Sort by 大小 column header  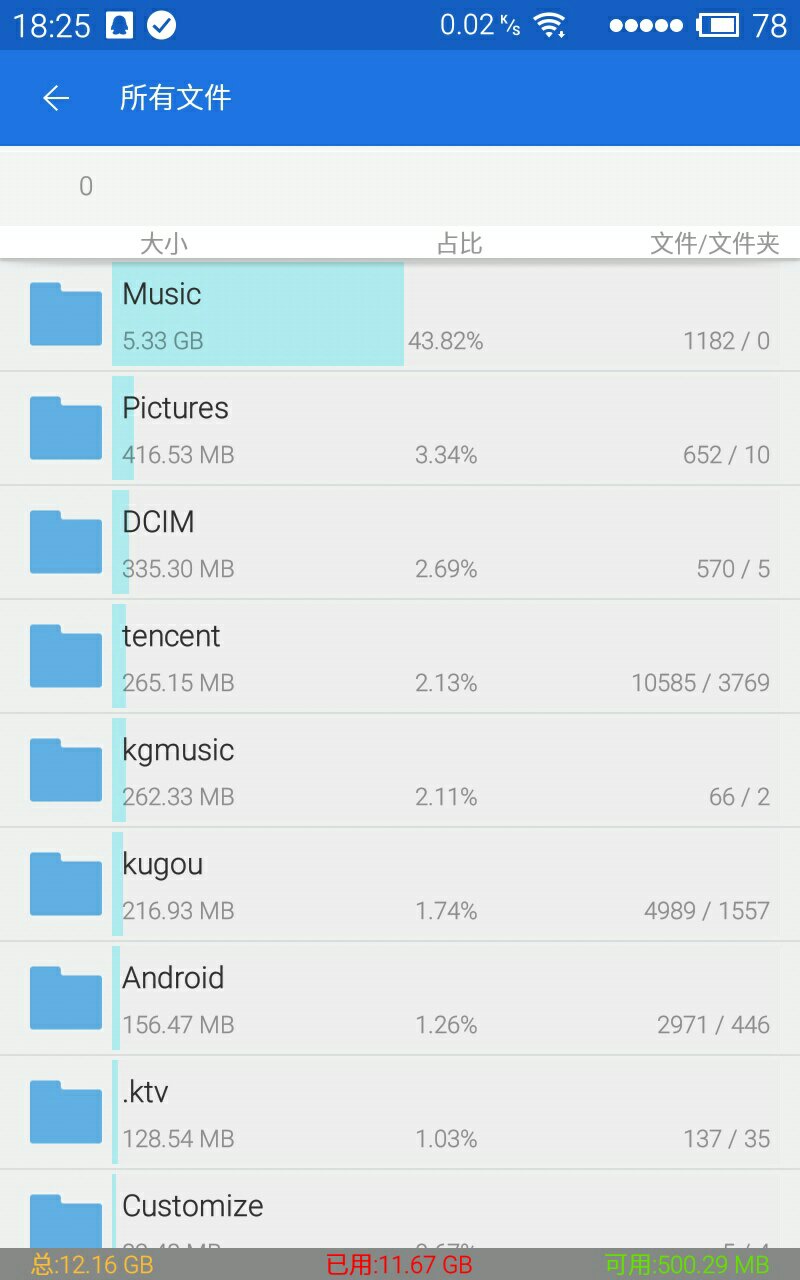[x=164, y=243]
